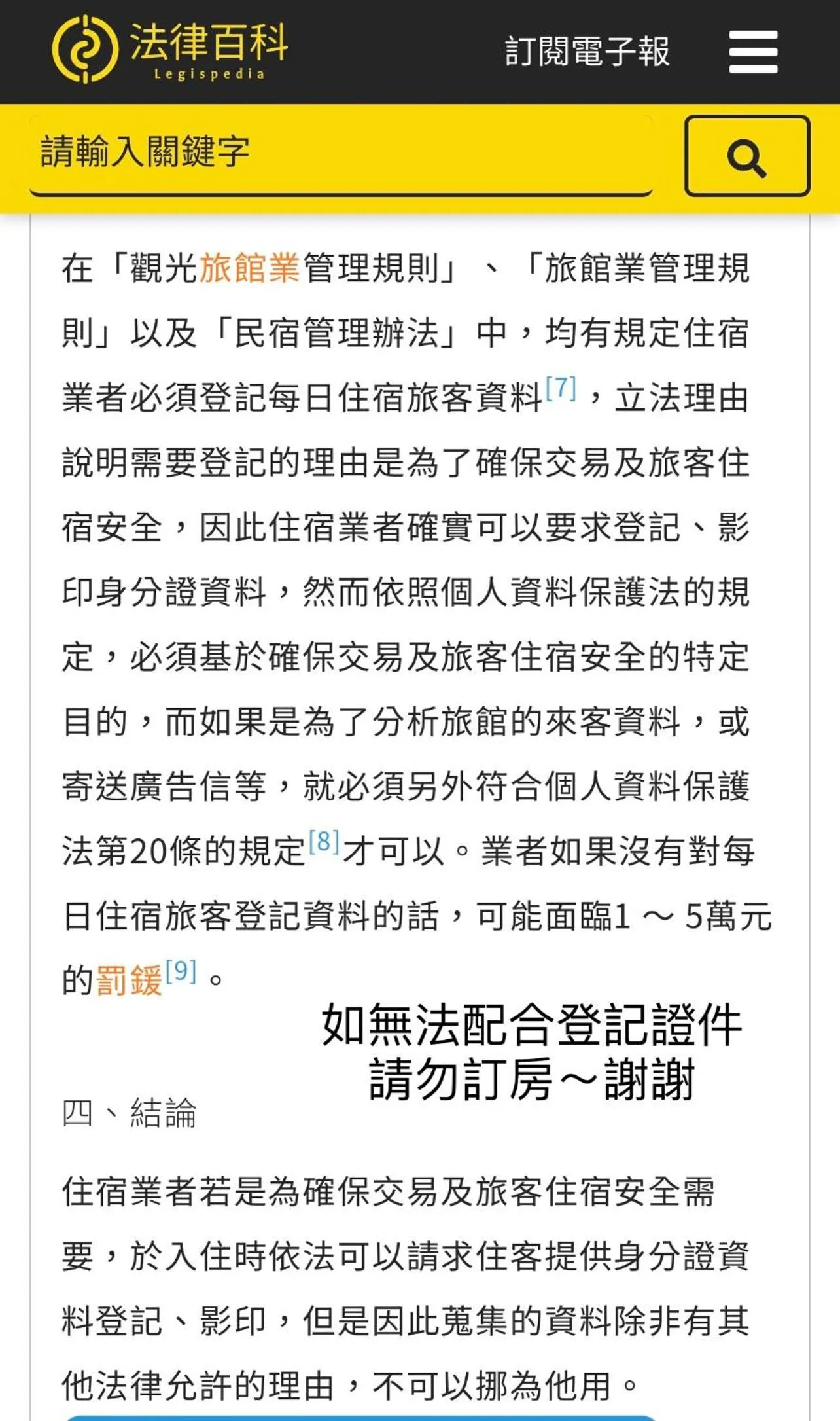Open the hamburger menu
The height and width of the screenshot is (1421, 840).
[753, 52]
